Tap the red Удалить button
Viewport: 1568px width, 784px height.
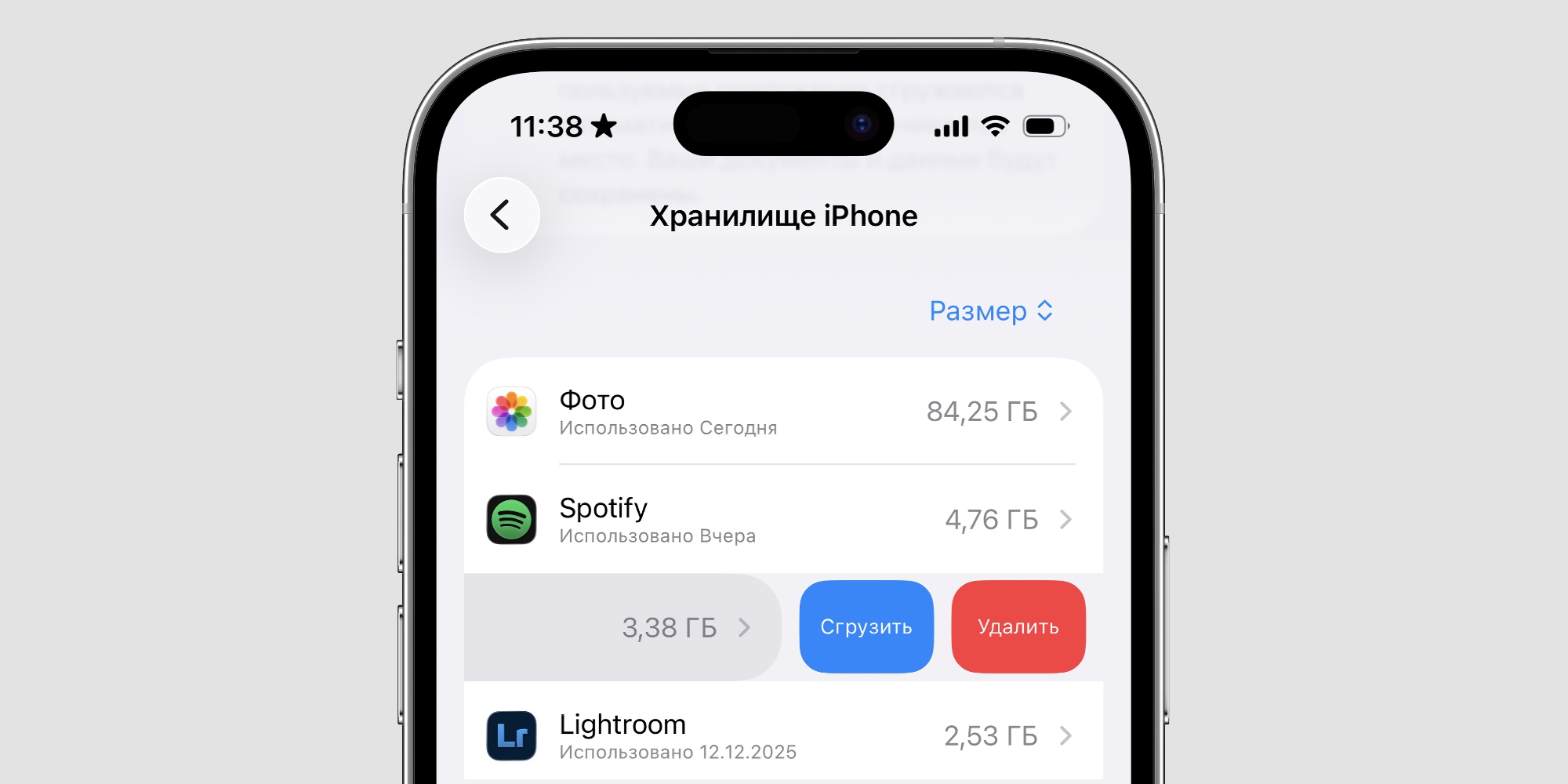pyautogui.click(x=1018, y=627)
